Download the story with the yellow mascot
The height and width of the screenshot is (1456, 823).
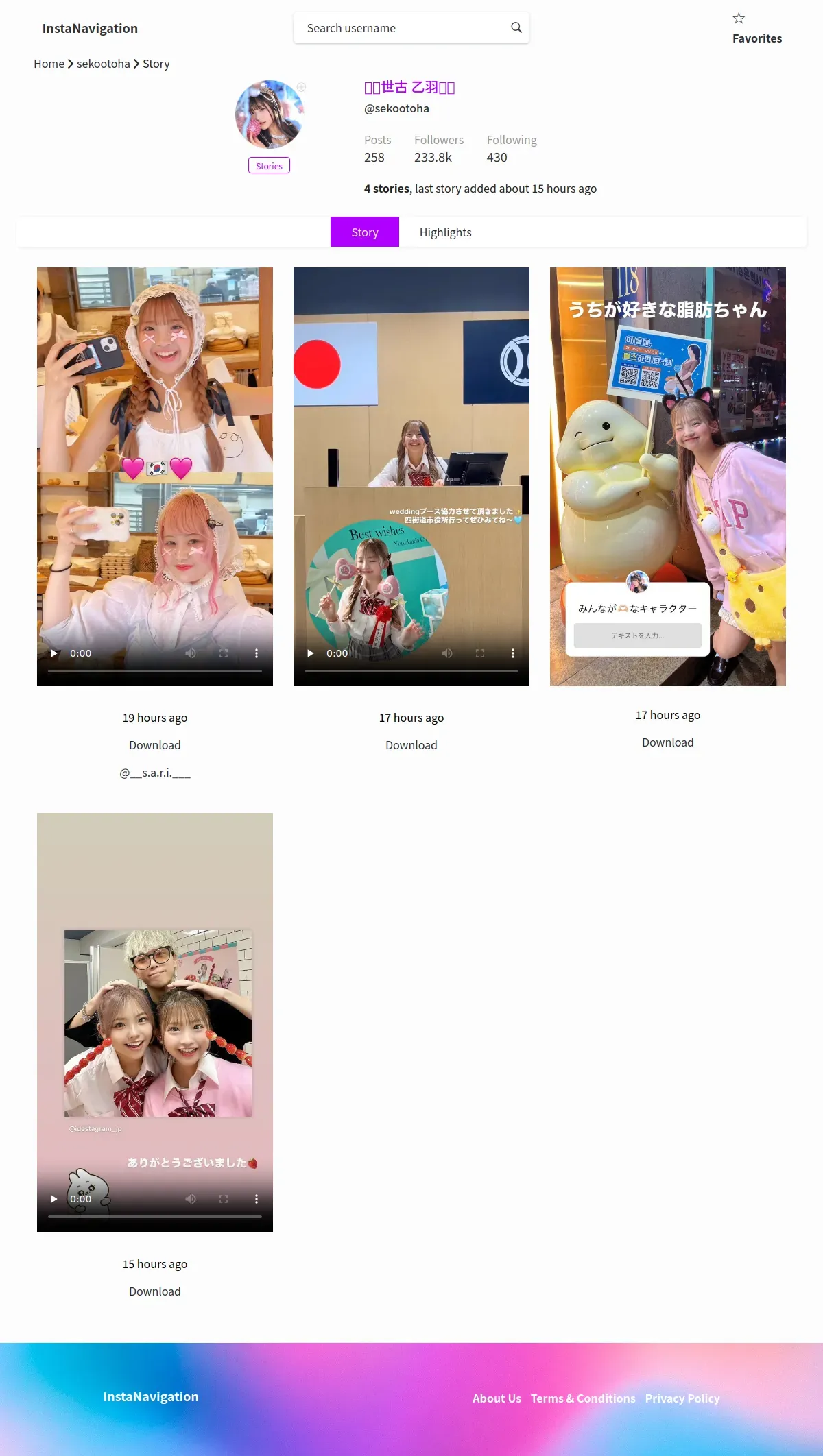click(x=668, y=742)
